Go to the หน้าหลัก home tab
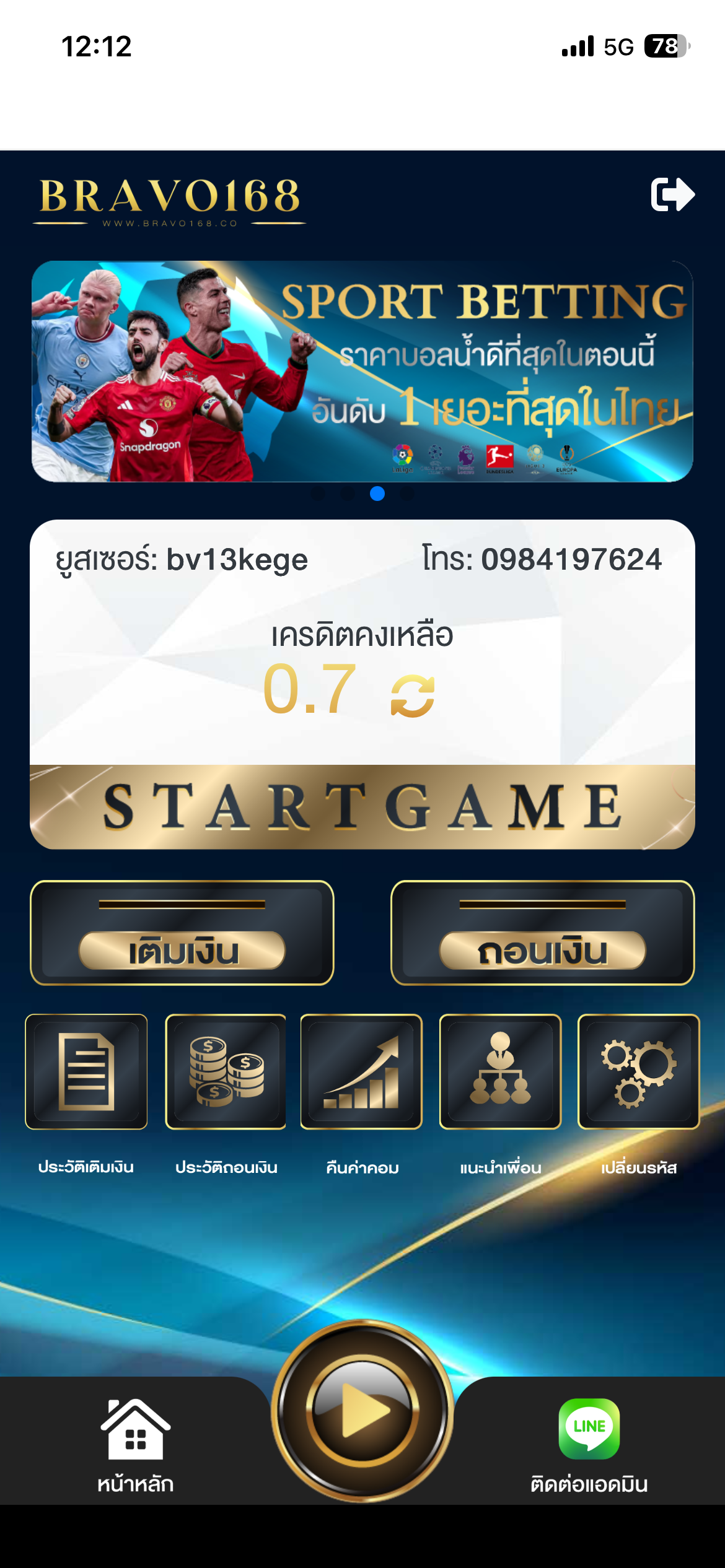 [135, 1443]
